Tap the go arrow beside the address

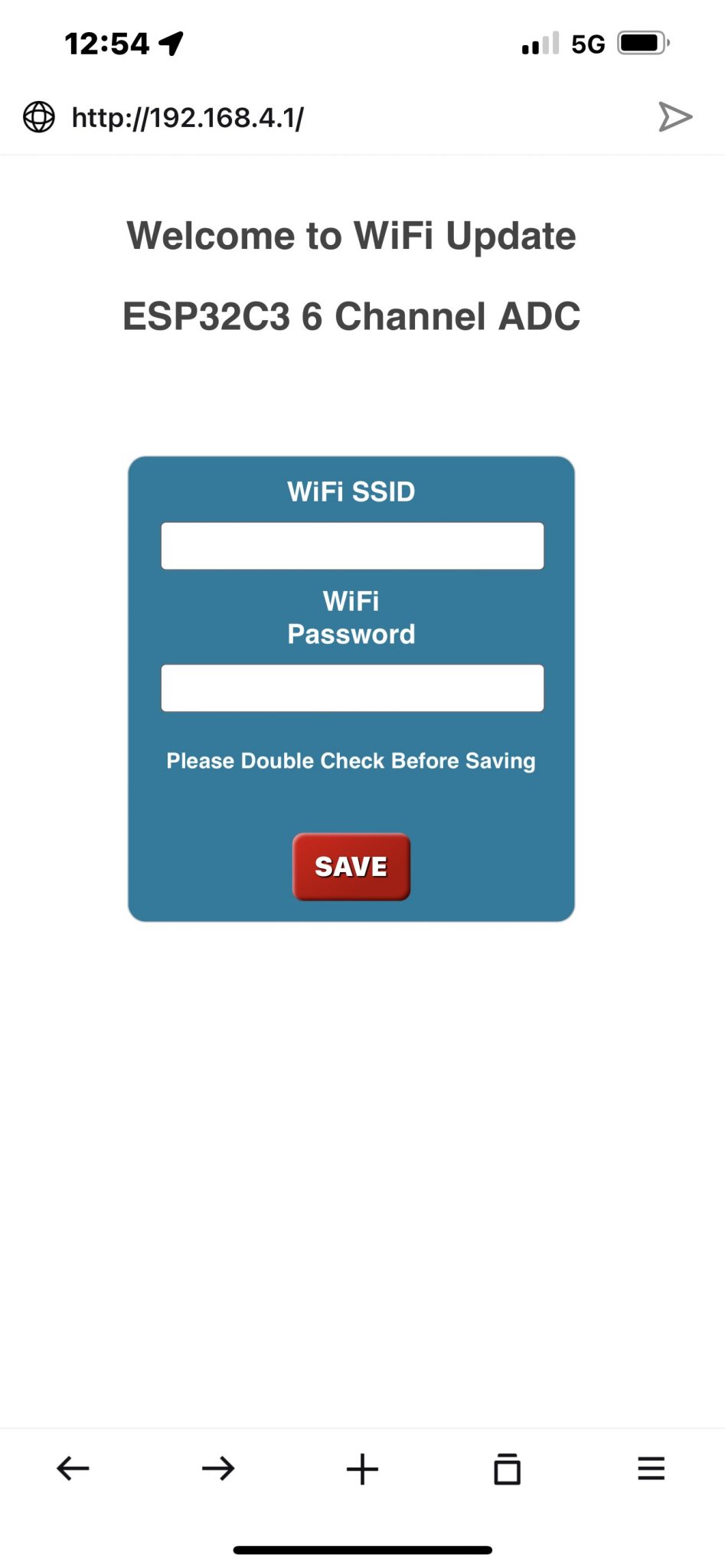click(x=674, y=117)
